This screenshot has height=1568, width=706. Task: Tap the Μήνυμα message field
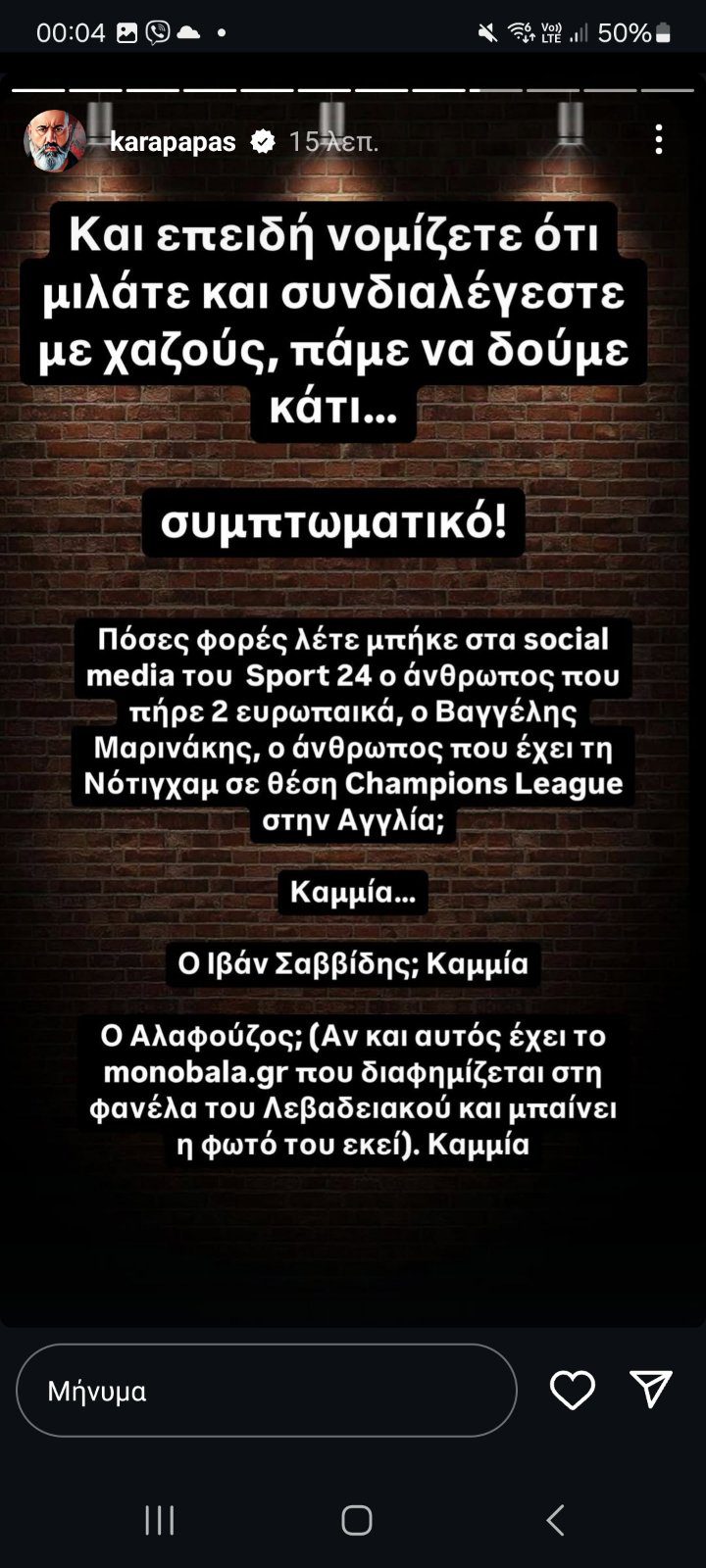point(266,1391)
